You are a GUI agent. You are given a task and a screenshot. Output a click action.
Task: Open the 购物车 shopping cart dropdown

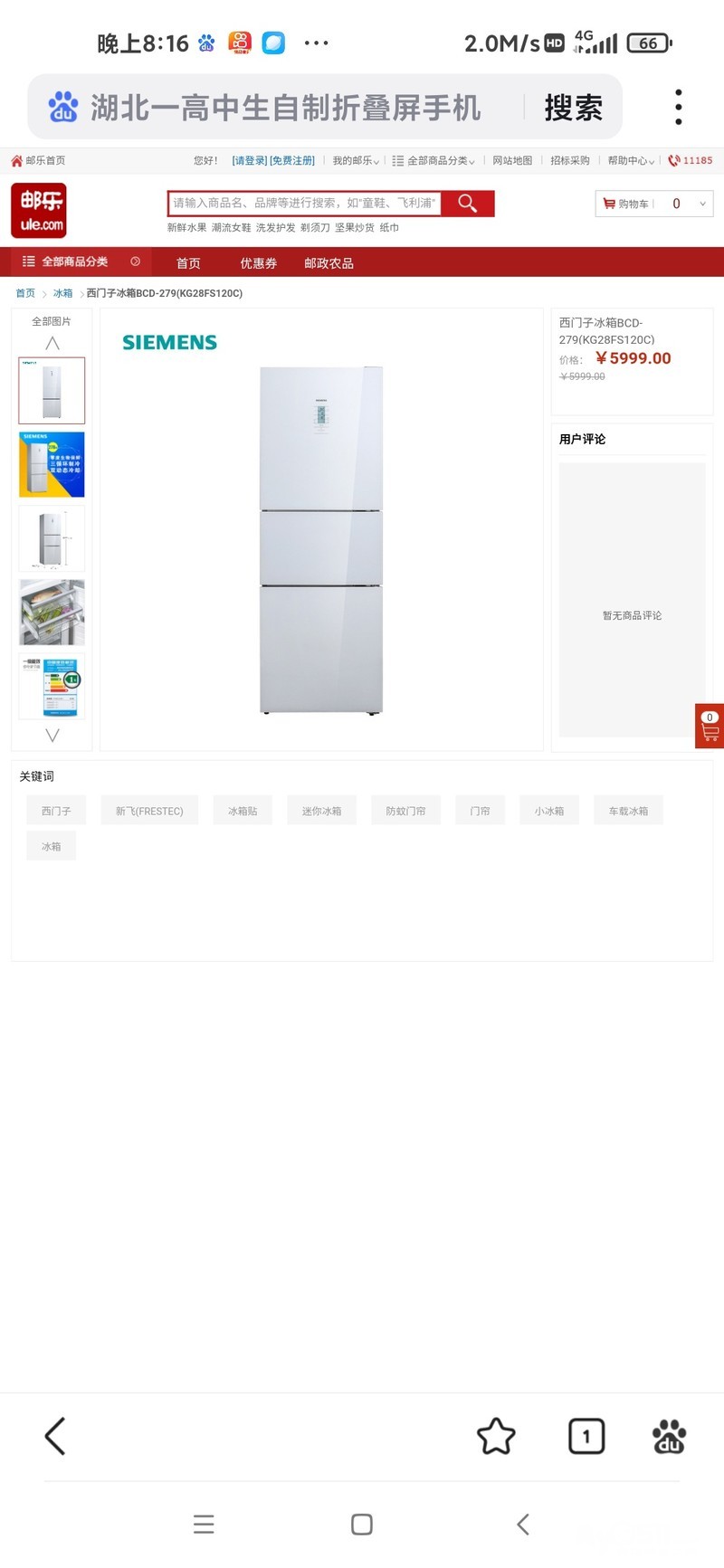[x=654, y=204]
